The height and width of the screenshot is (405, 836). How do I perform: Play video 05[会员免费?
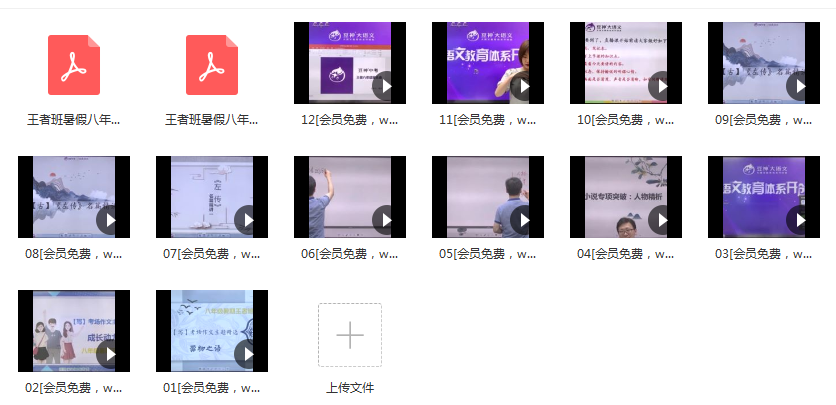pos(488,197)
